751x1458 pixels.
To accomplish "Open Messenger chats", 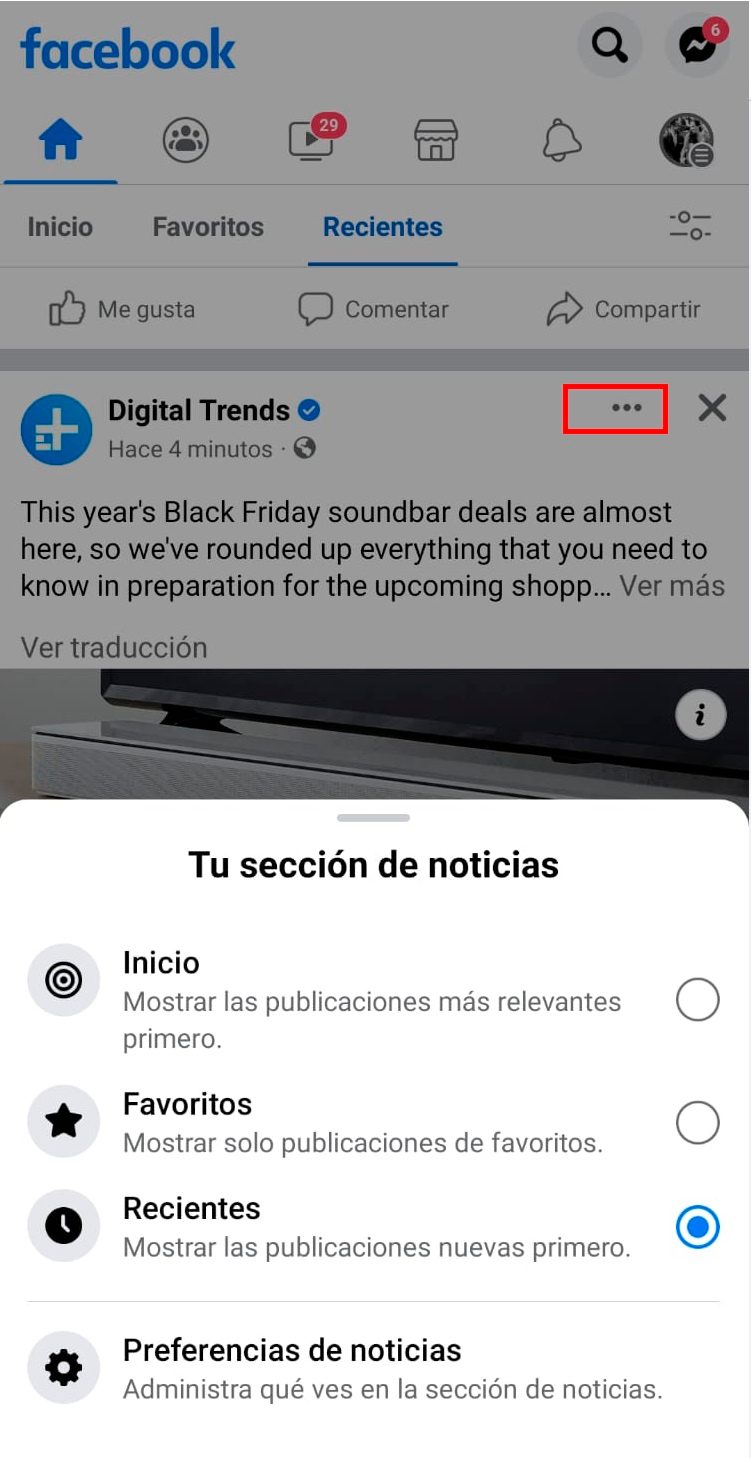I will pos(697,45).
